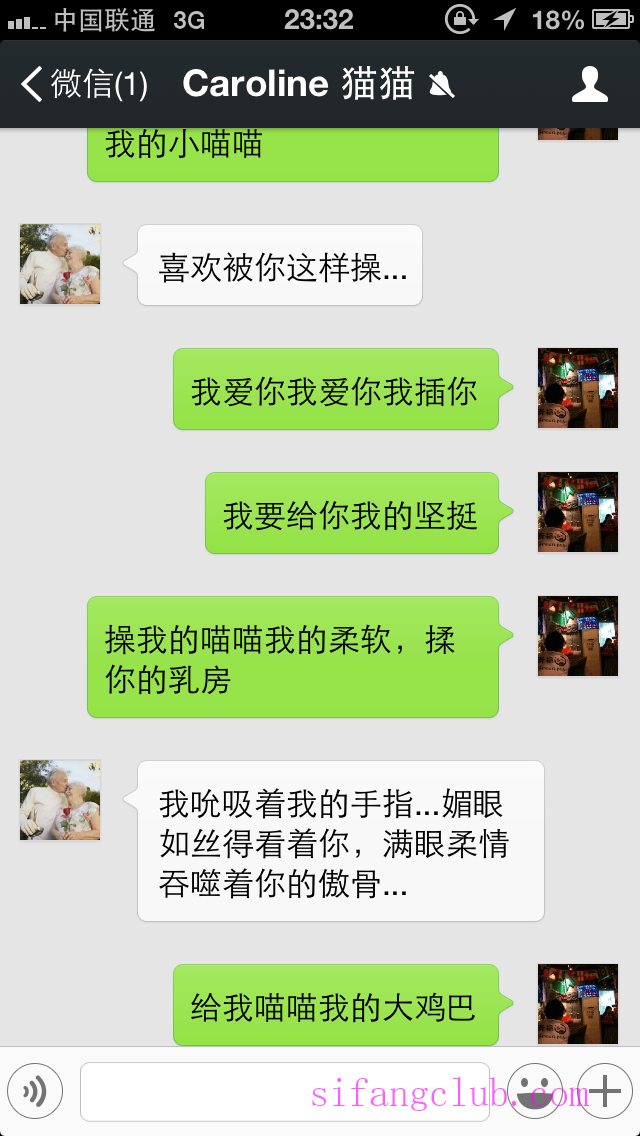Go back to the 微信 chat list
The width and height of the screenshot is (640, 1136).
(85, 85)
